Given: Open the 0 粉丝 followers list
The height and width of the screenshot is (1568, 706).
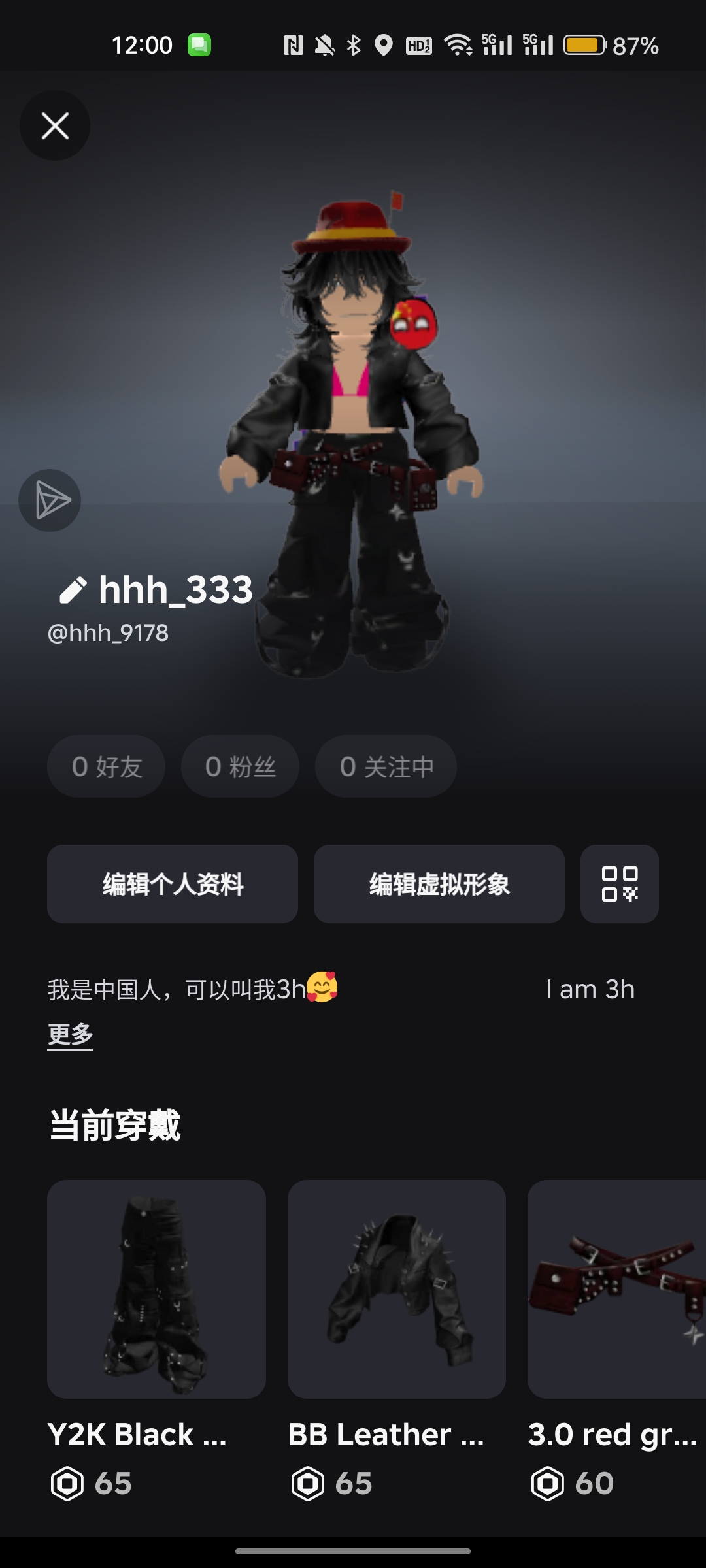Looking at the screenshot, I should coord(240,766).
